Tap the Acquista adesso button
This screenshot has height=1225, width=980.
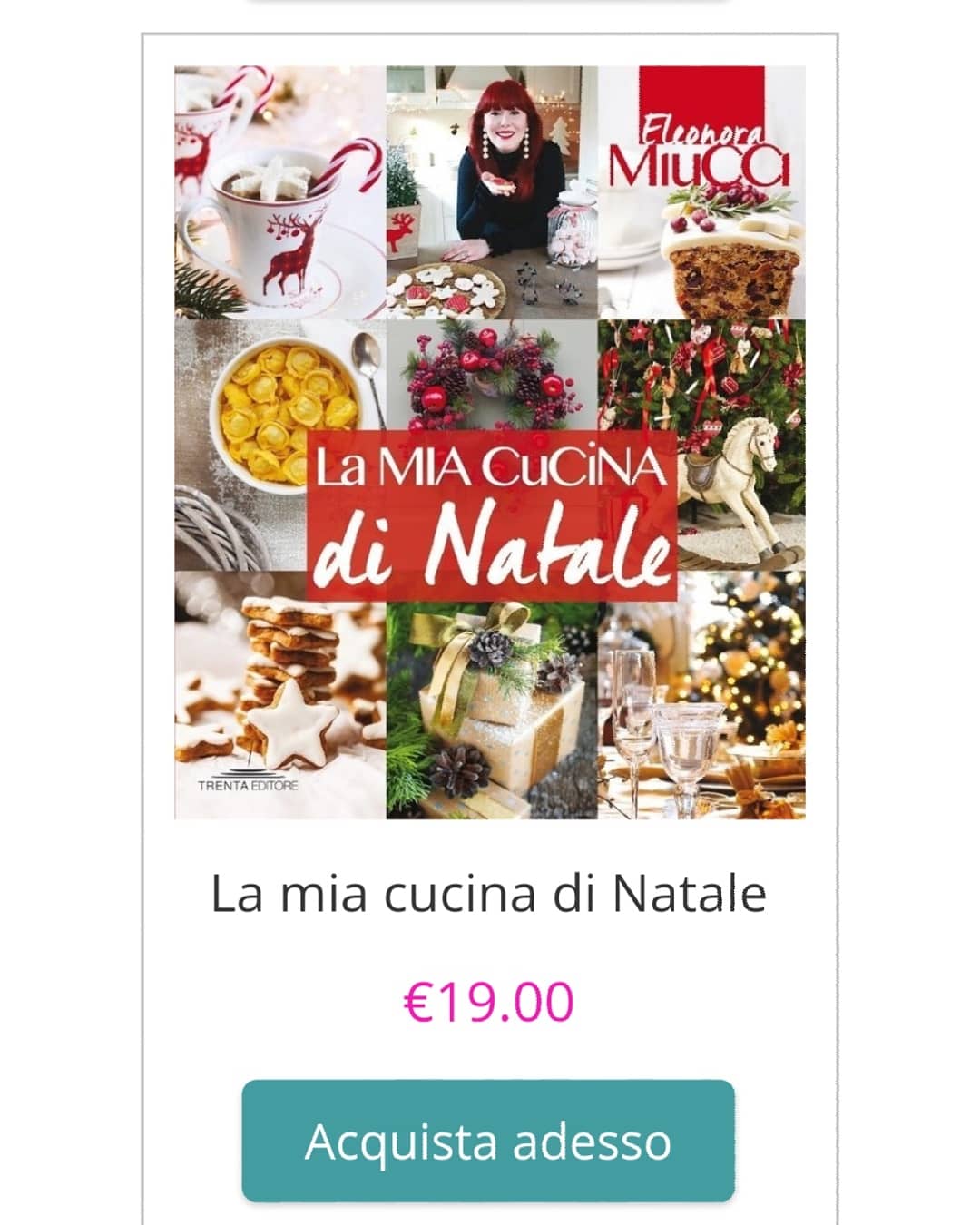pos(488,1141)
